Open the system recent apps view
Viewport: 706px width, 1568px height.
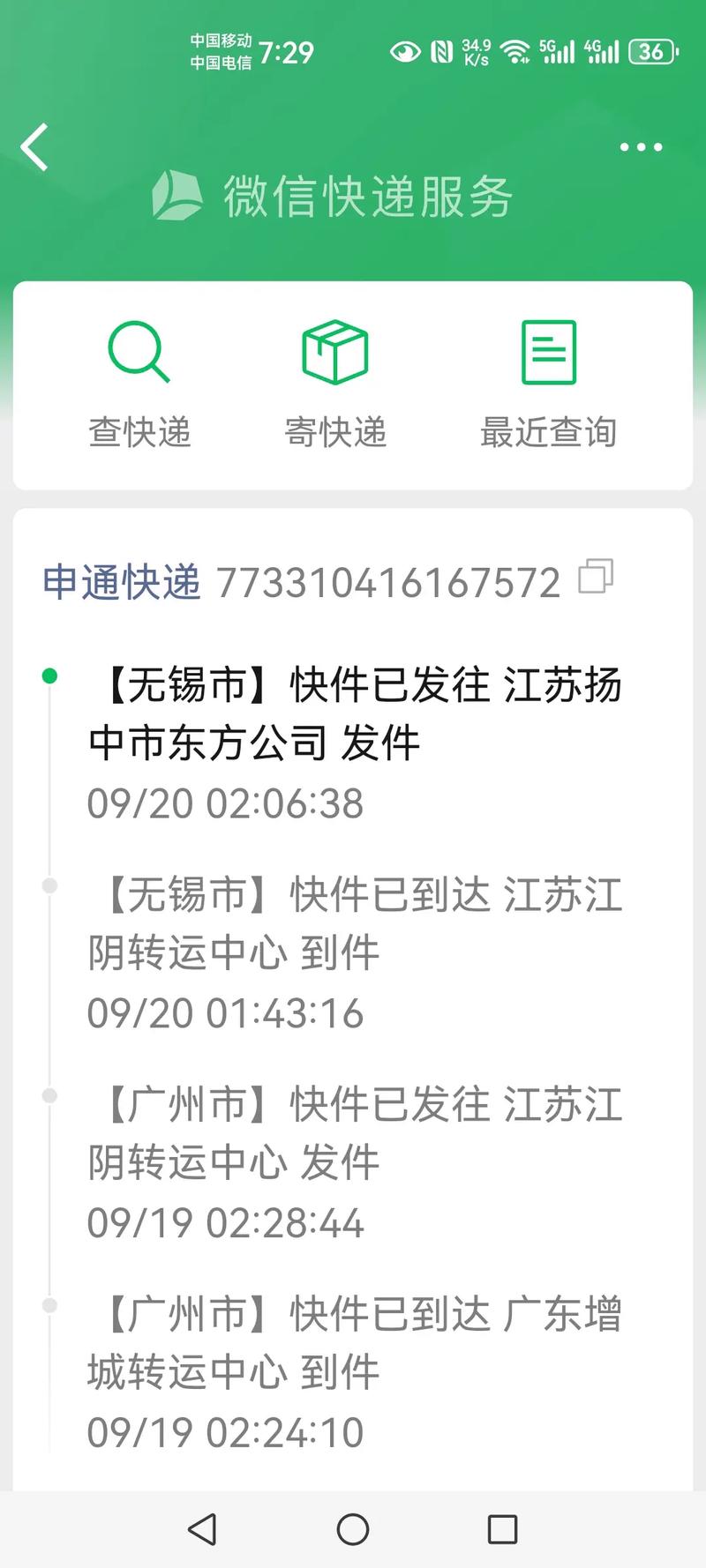click(502, 1529)
